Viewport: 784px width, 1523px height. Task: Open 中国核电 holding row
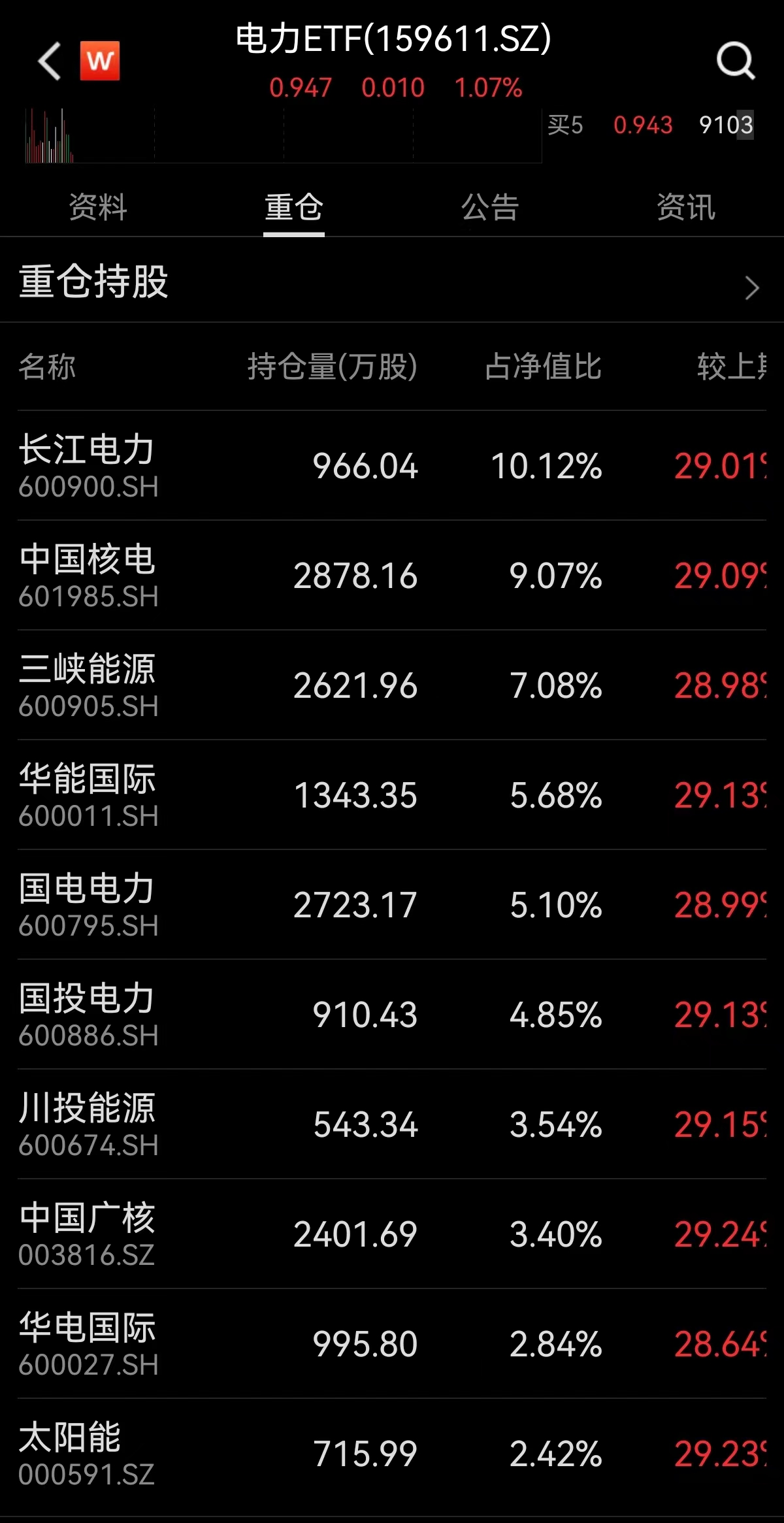pos(87,575)
